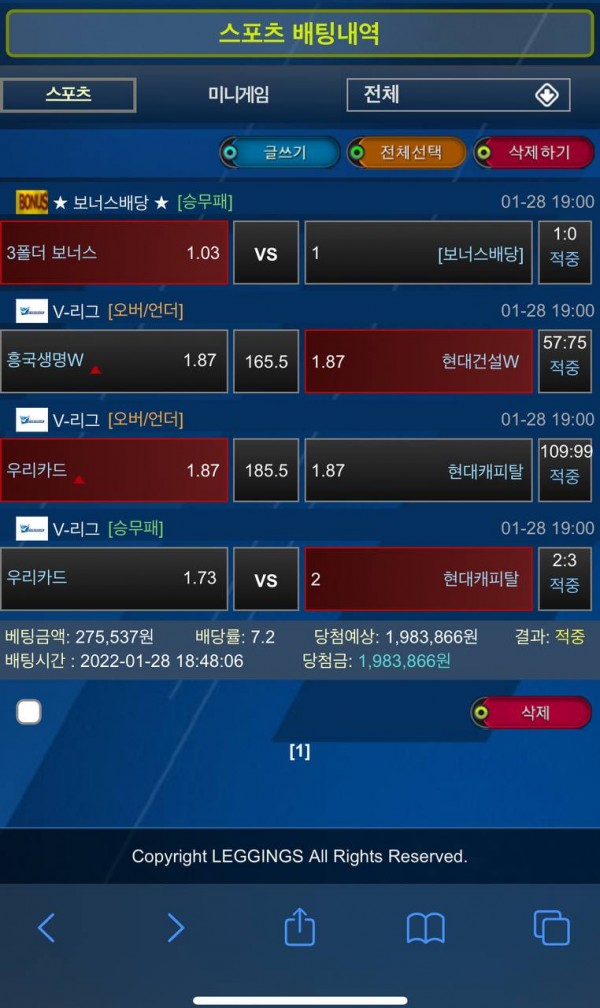The image size is (600, 1008).
Task: Go back in the browser
Action: [46, 928]
